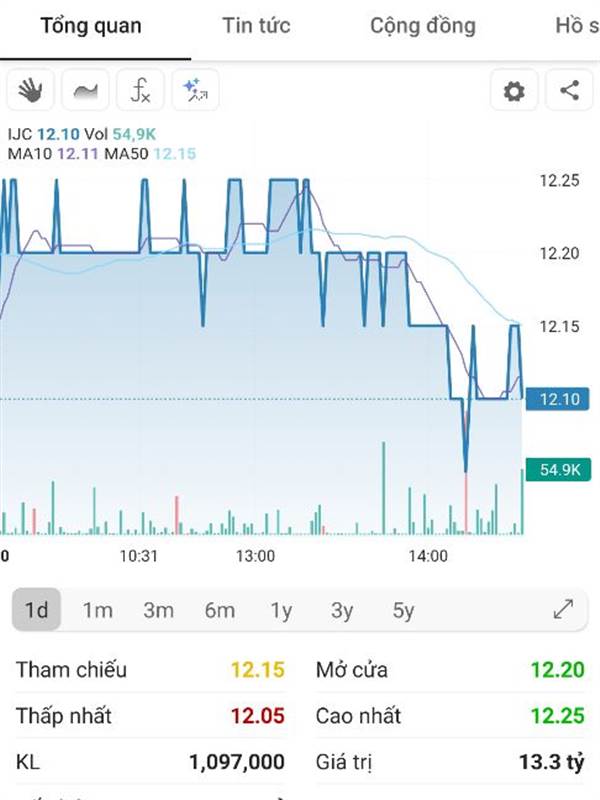
Task: View the 1y chart range
Action: (x=281, y=610)
